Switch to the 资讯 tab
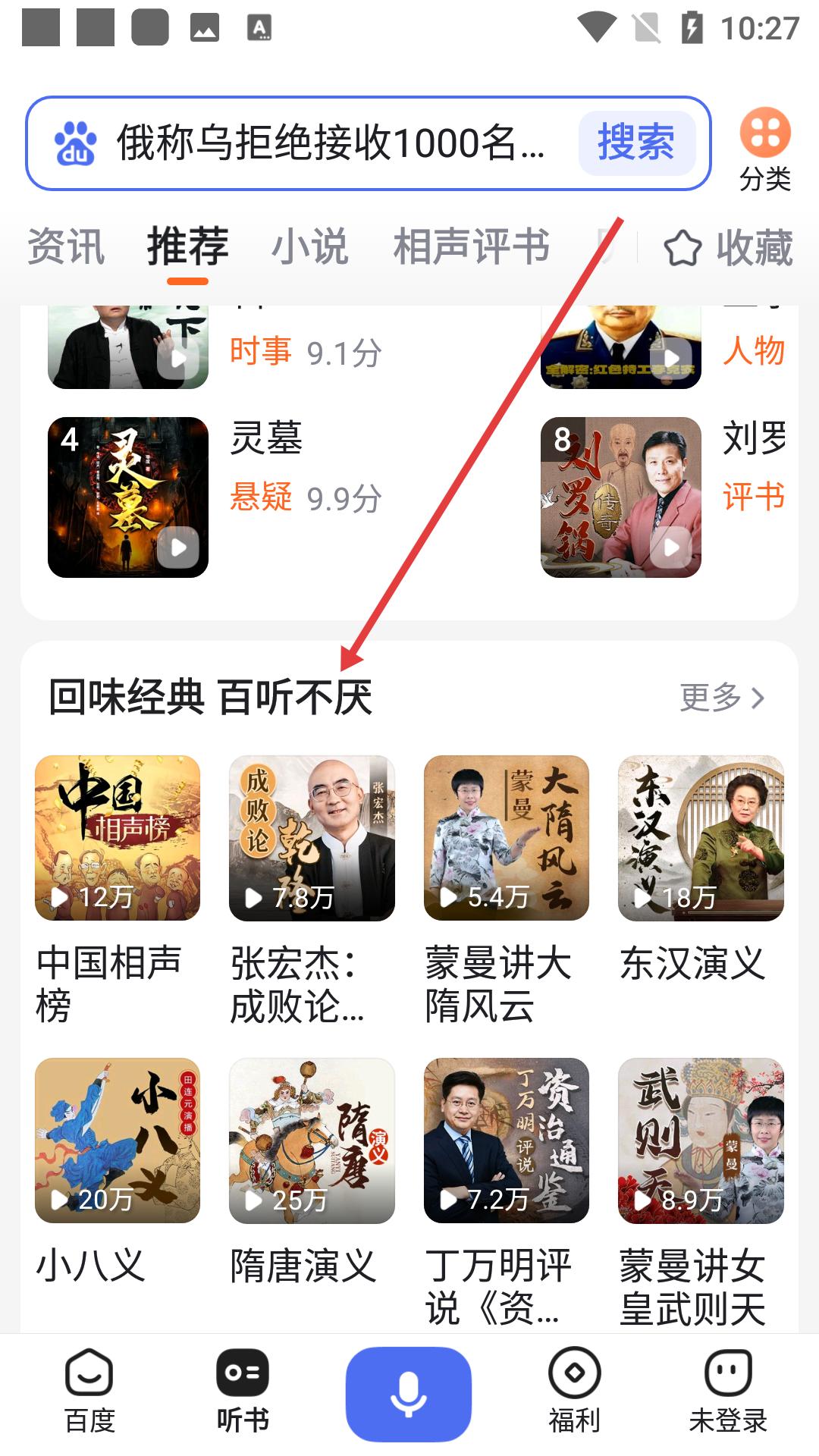The width and height of the screenshot is (819, 1456). pyautogui.click(x=66, y=247)
